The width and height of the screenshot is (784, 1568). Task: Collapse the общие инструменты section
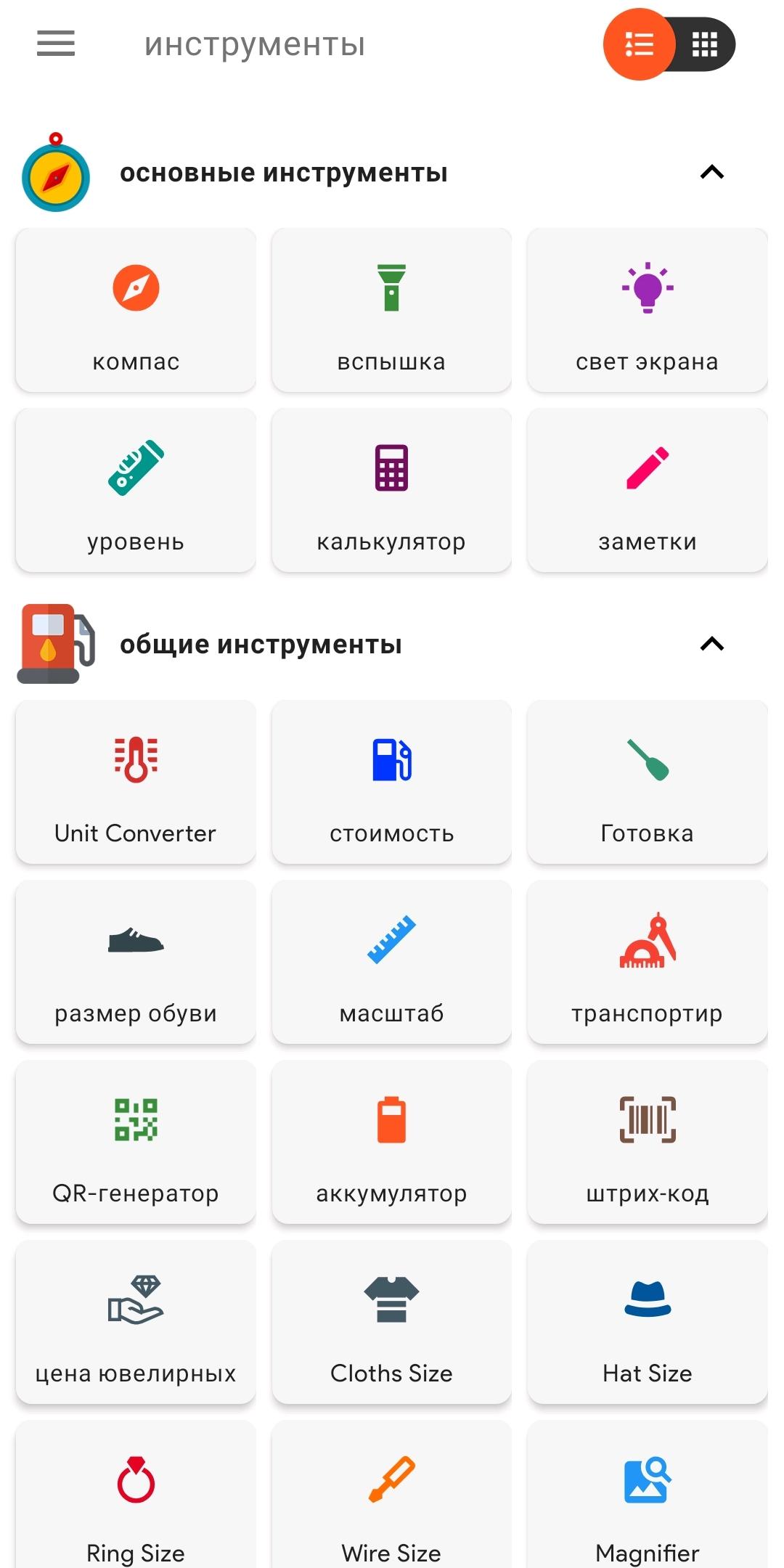click(711, 644)
